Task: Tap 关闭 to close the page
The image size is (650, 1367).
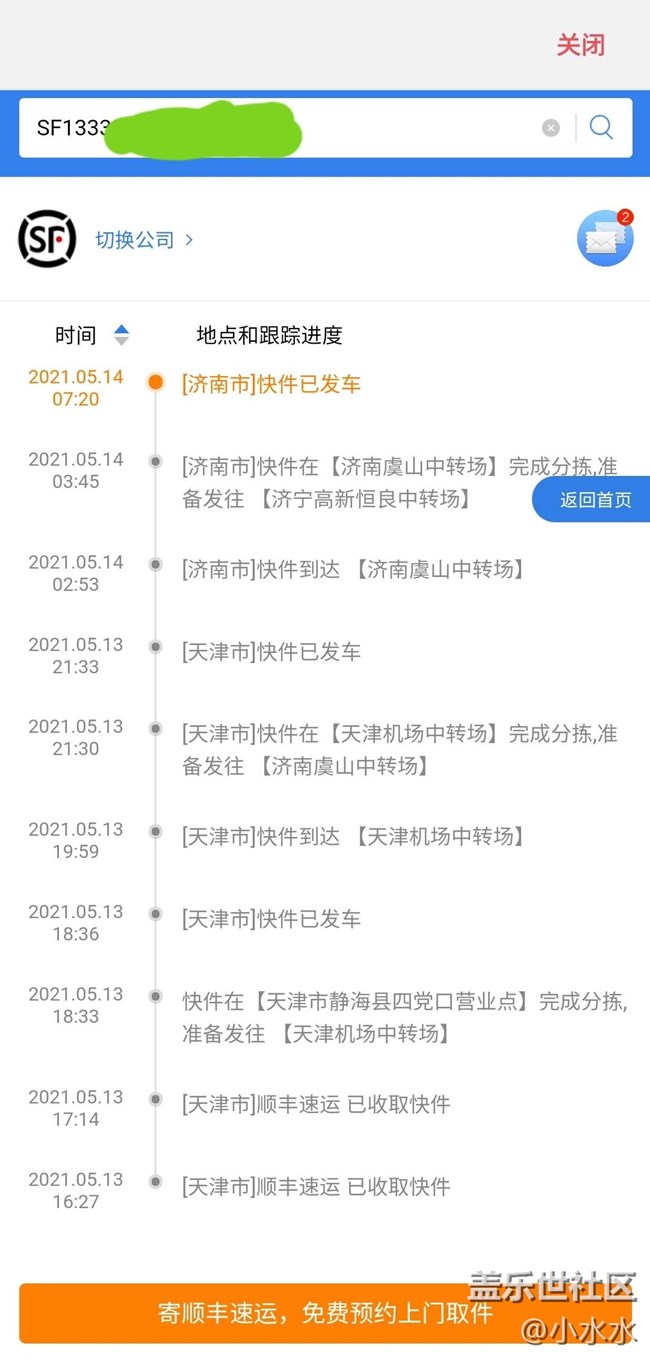Action: click(580, 45)
